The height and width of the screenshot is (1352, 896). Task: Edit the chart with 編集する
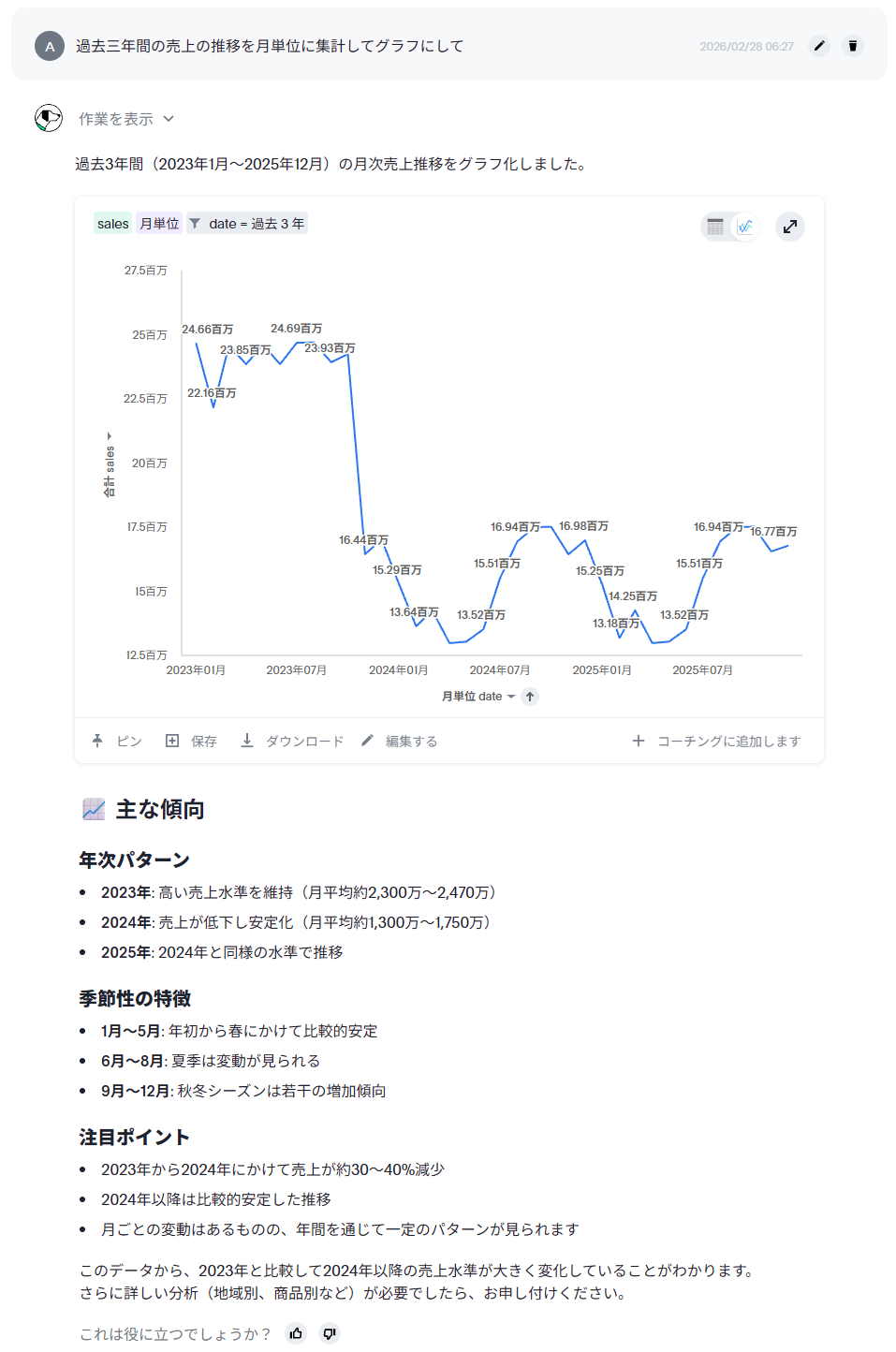400,741
